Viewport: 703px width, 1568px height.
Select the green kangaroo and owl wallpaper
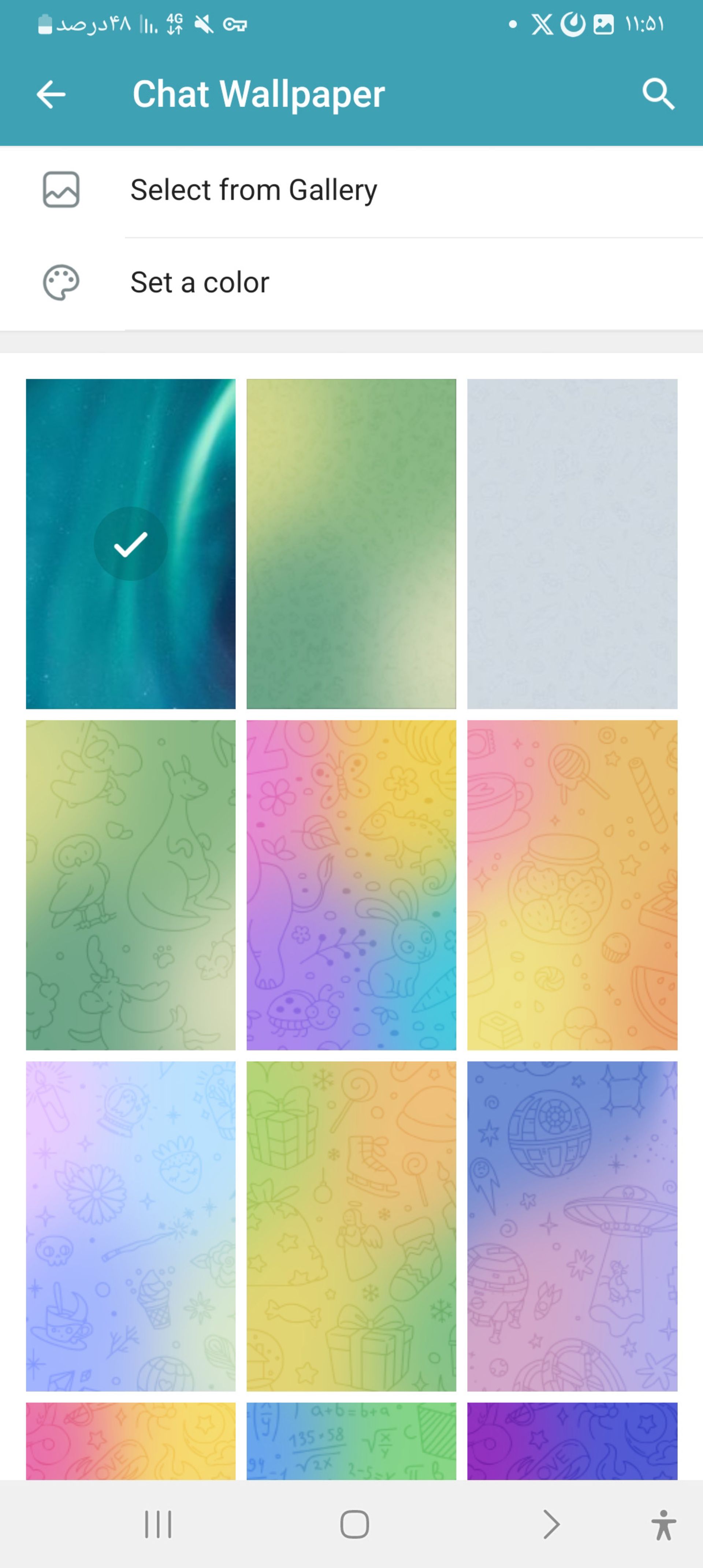coord(130,885)
